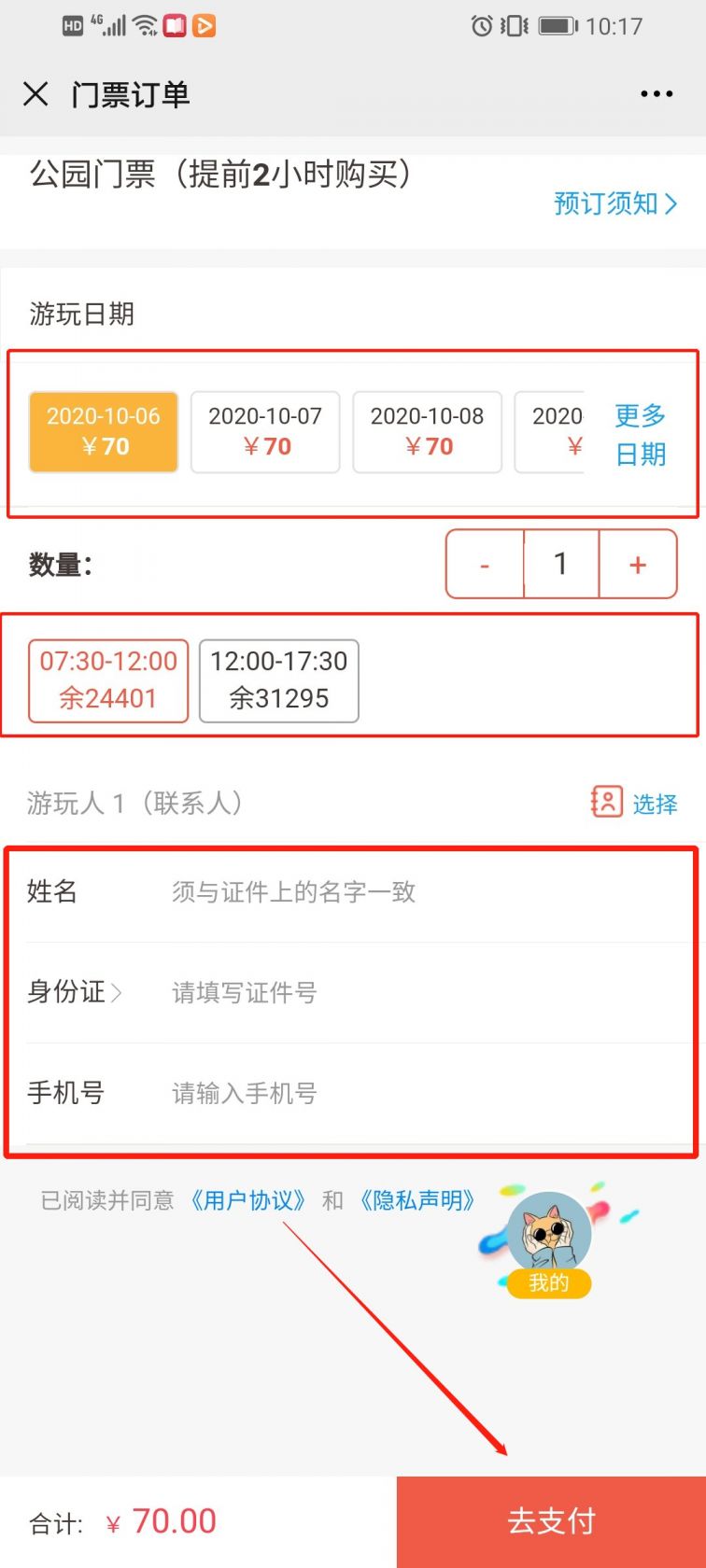Select date 2020-10-06
706x1568 pixels.
pos(104,431)
